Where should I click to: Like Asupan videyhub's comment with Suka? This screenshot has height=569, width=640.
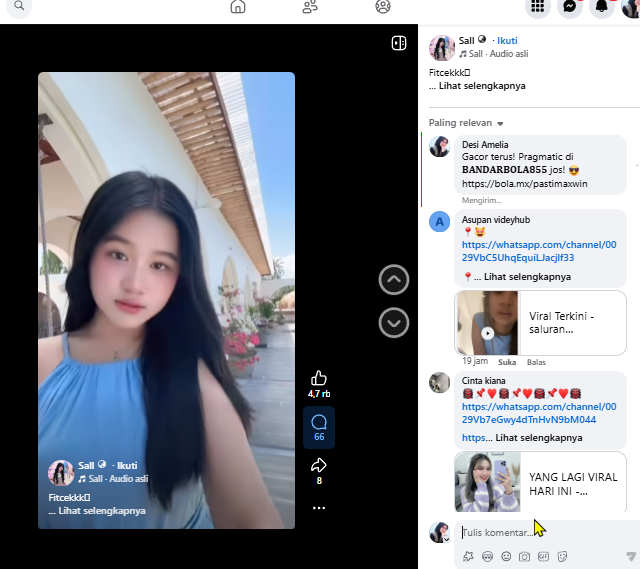click(x=507, y=362)
